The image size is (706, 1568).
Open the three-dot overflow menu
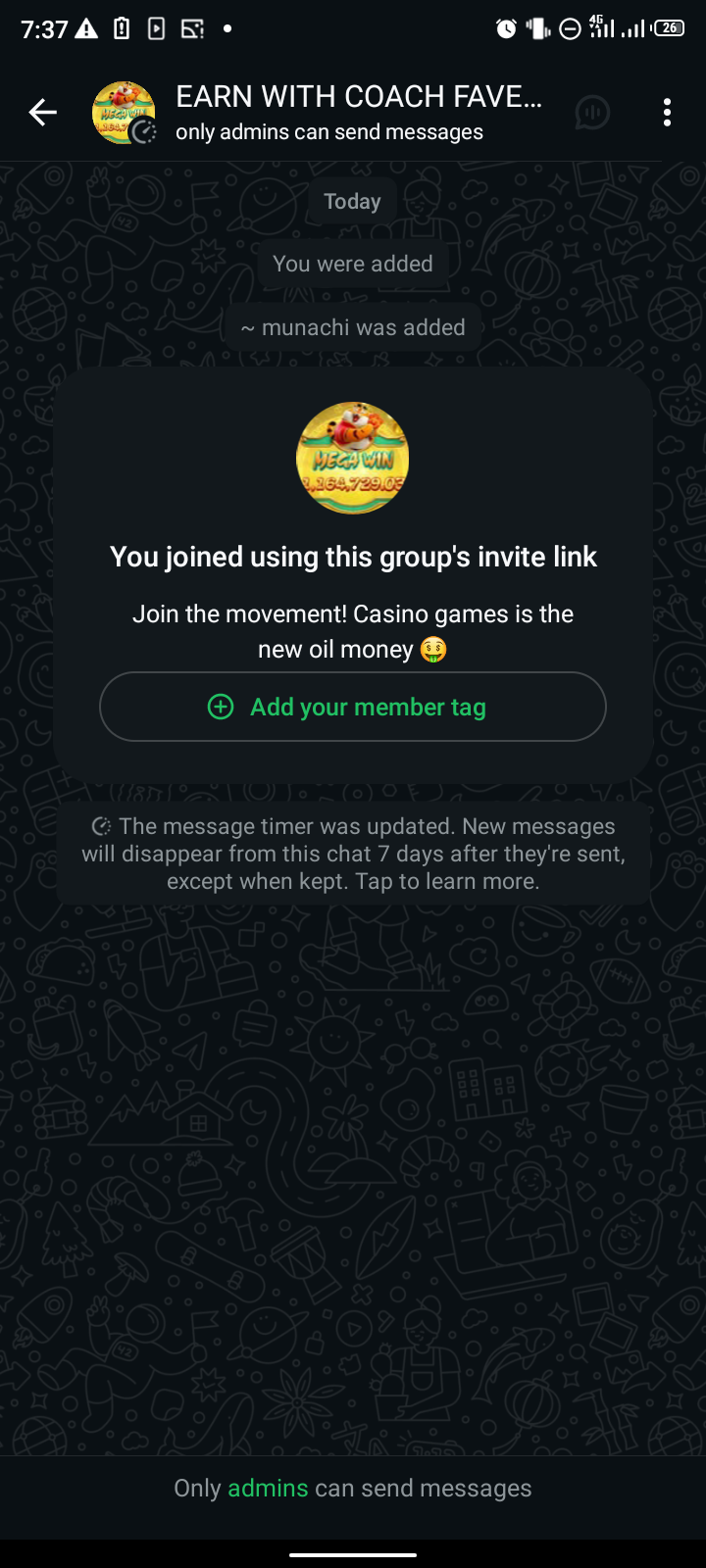[667, 113]
